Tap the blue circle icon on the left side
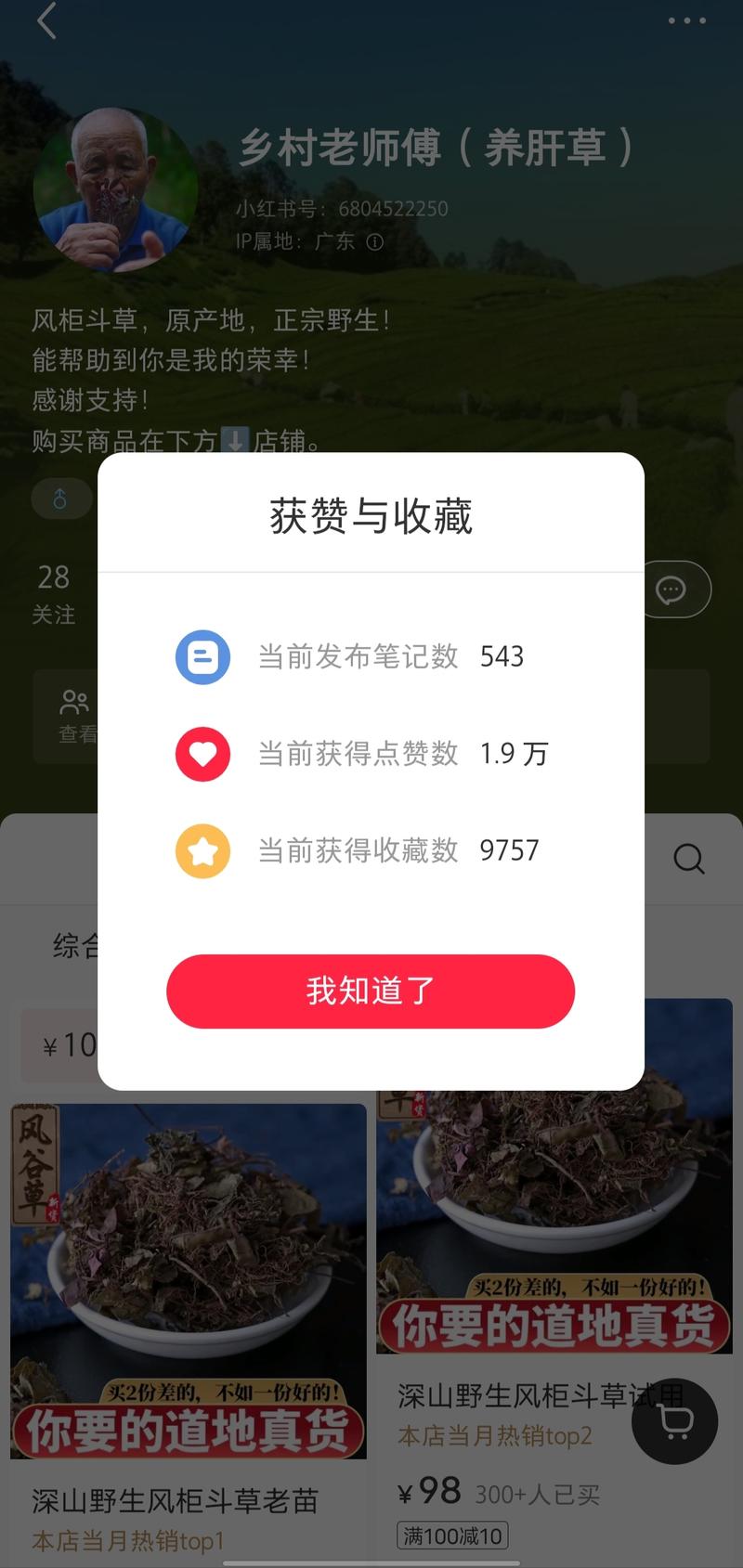This screenshot has width=743, height=1568. pos(60,499)
